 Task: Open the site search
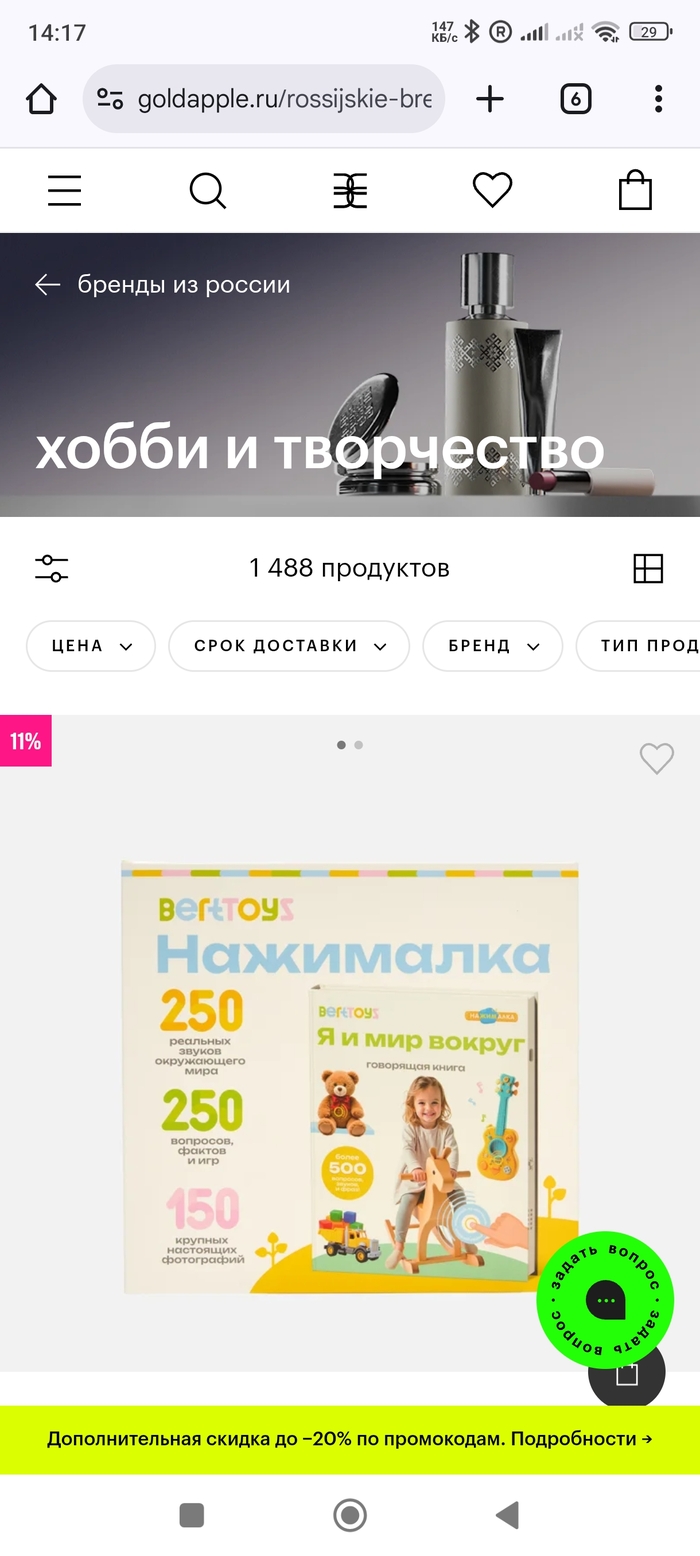(x=208, y=190)
